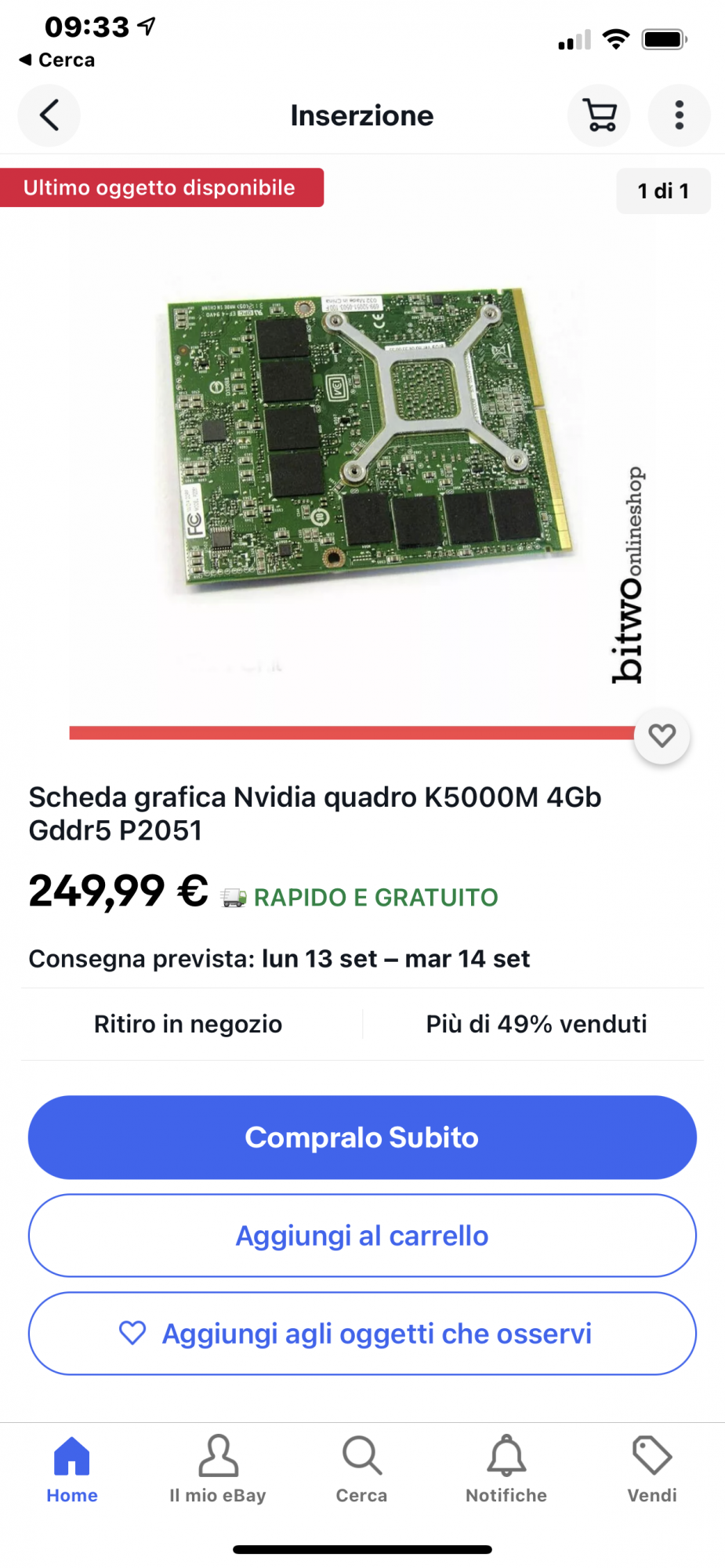Return to Cerca via the status bar link
The width and height of the screenshot is (725, 1568).
pos(57,60)
